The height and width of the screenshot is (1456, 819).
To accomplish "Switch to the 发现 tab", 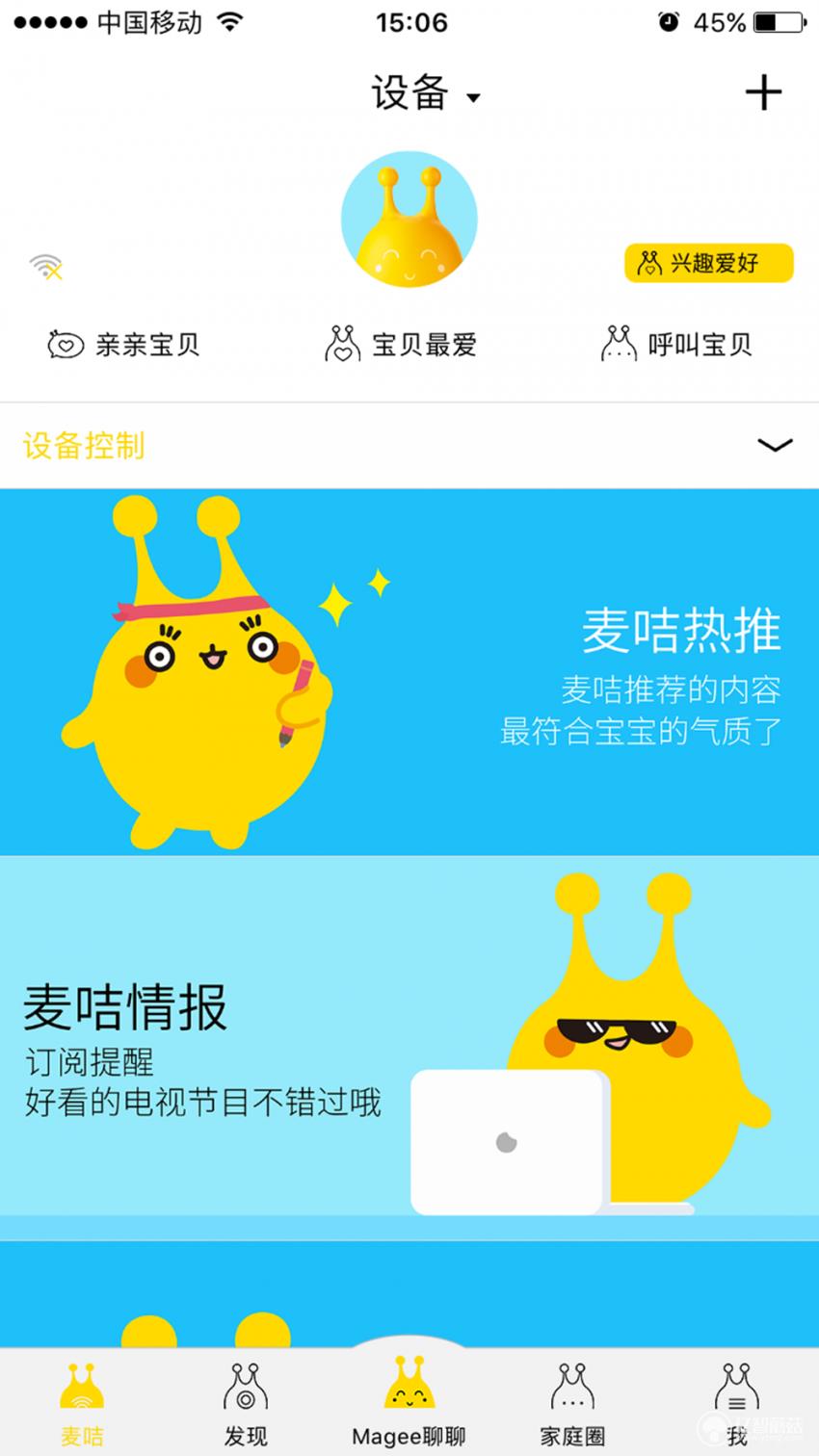I will click(246, 1404).
